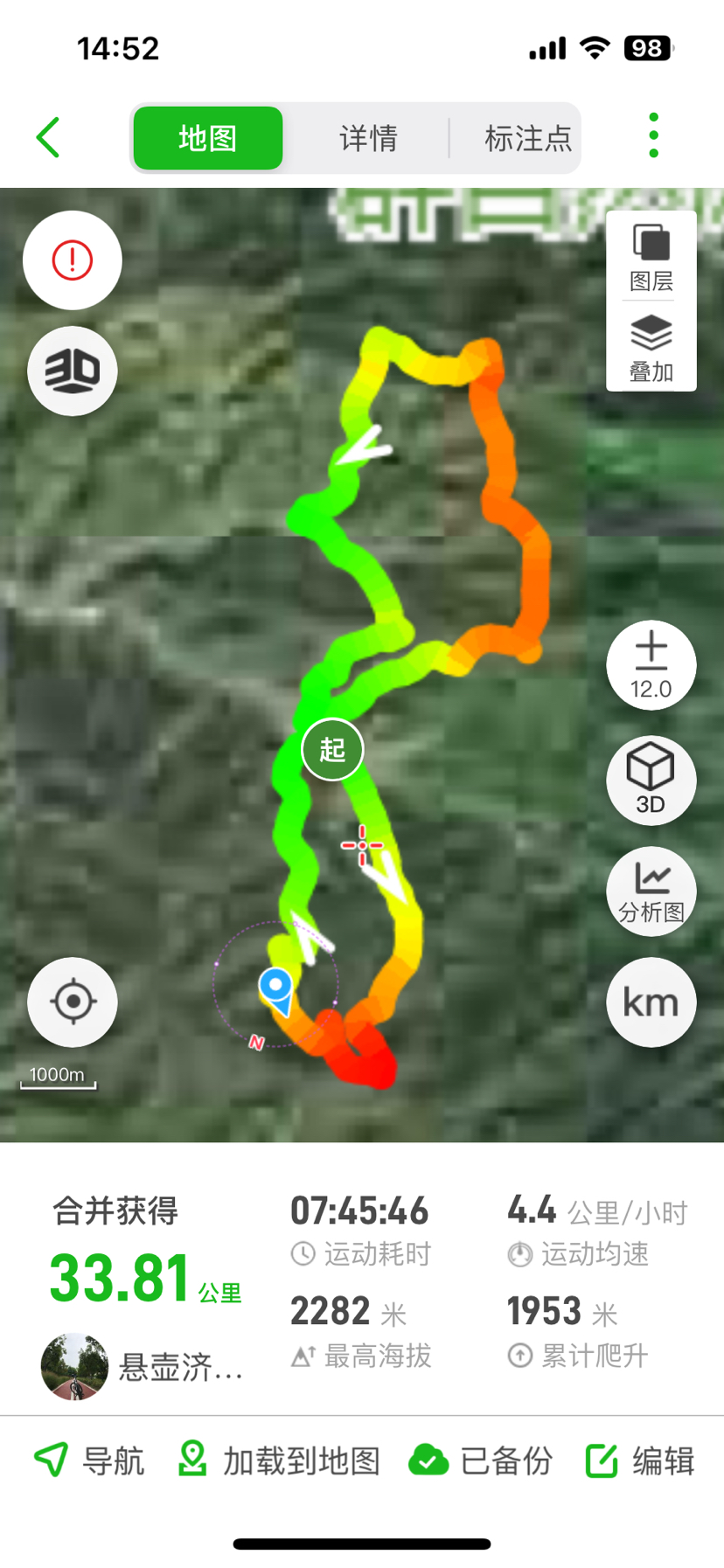724x1568 pixels.
Task: Switch to the 详情 tab
Action: coord(368,138)
